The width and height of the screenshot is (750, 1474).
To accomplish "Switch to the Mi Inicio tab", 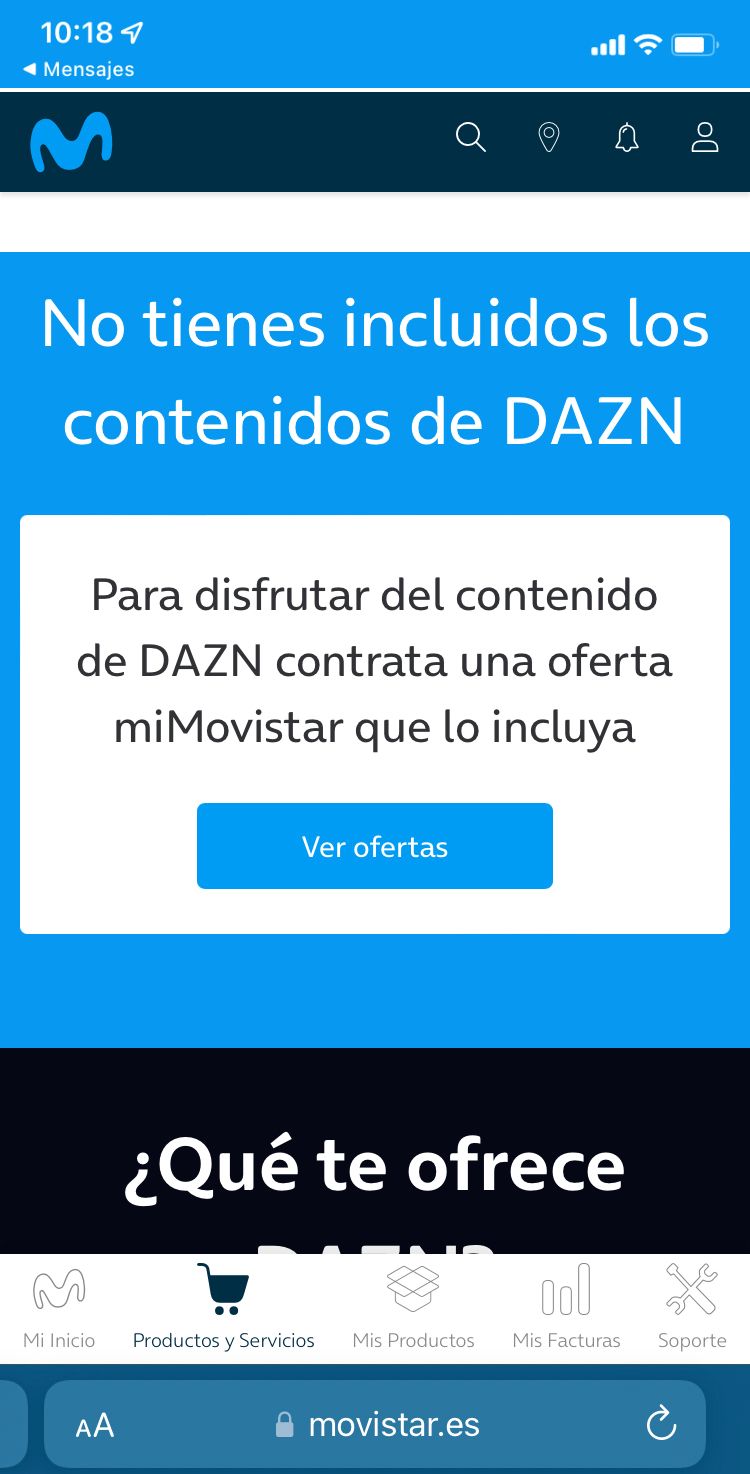I will (x=59, y=1307).
